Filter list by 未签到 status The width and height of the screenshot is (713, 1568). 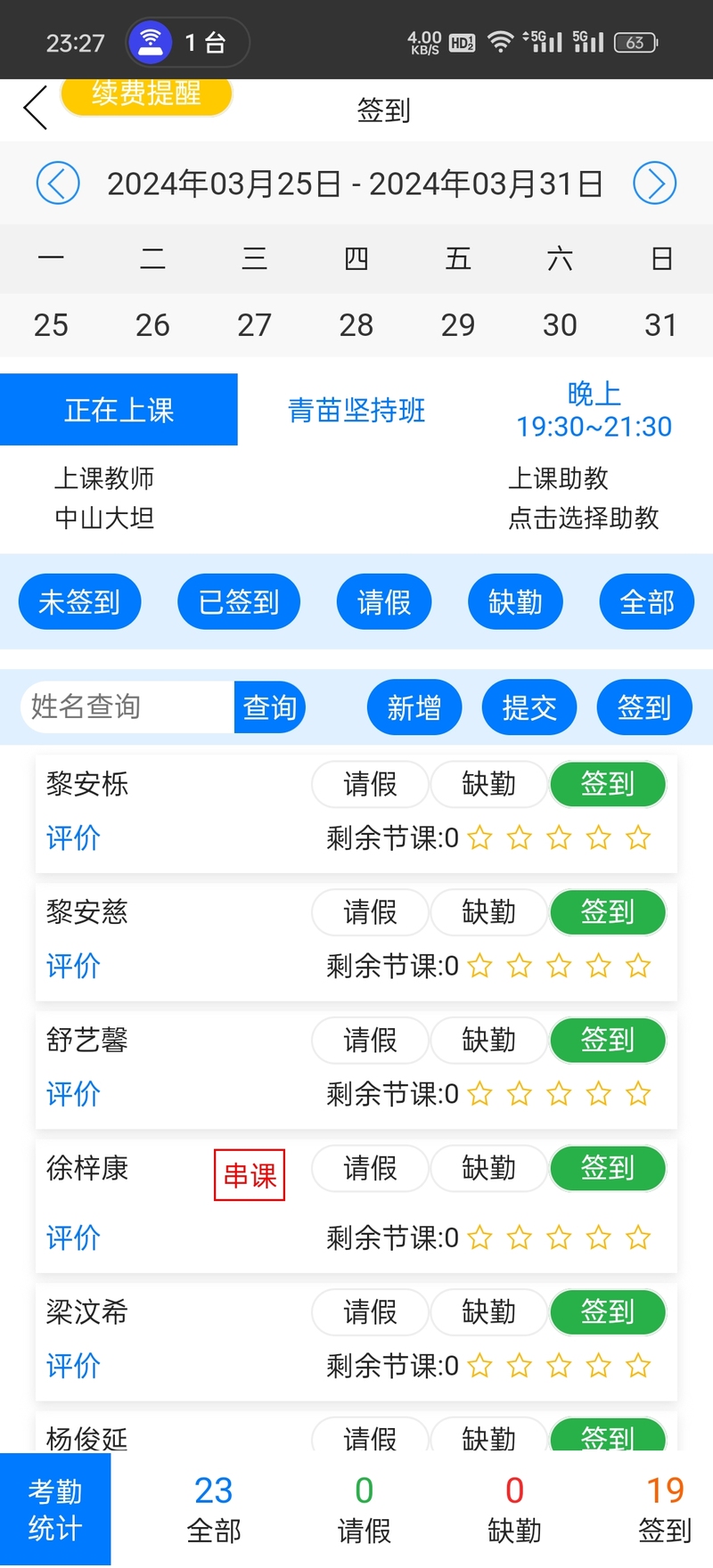79,601
